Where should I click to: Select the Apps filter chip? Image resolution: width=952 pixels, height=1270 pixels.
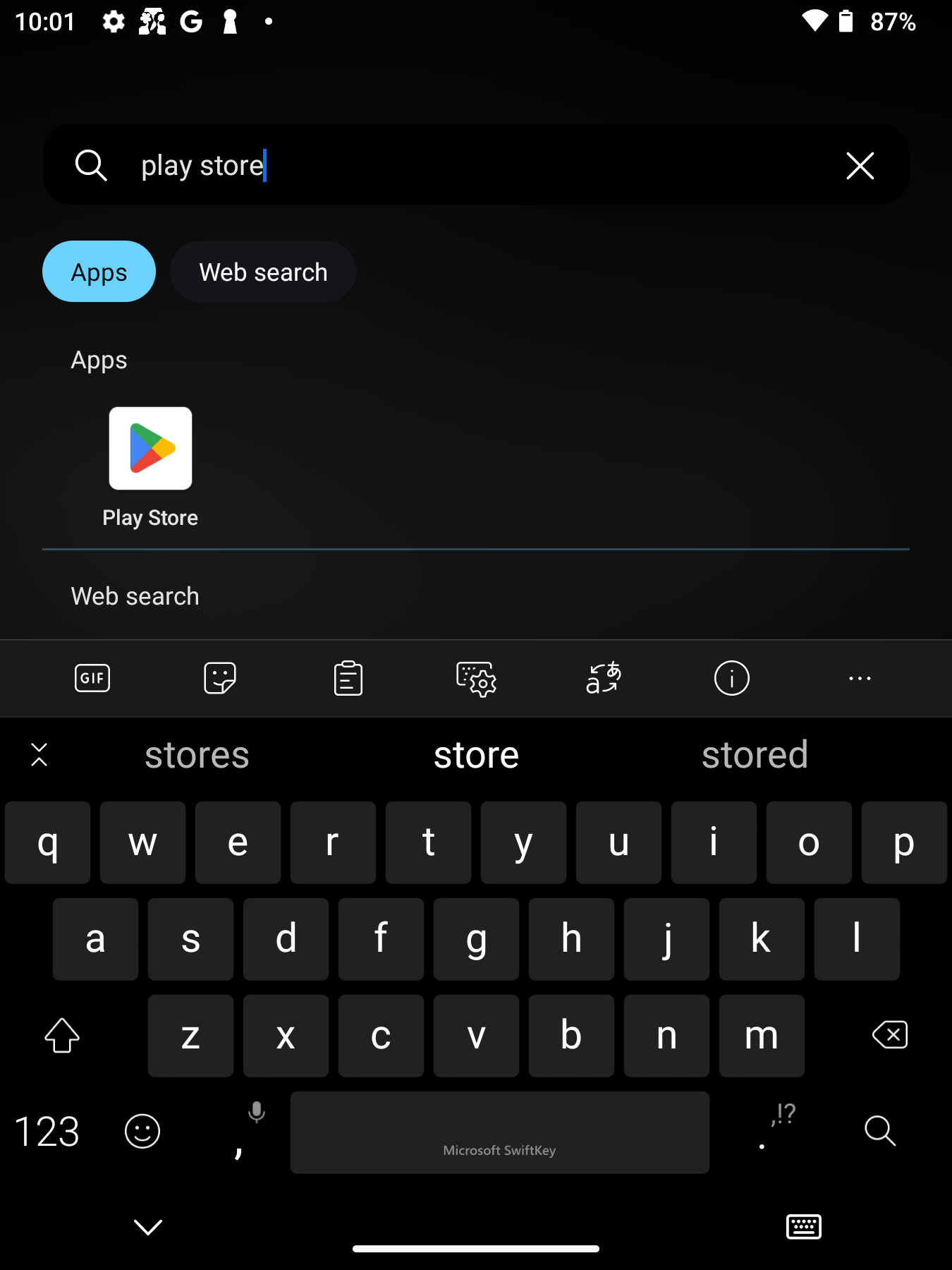tap(99, 272)
